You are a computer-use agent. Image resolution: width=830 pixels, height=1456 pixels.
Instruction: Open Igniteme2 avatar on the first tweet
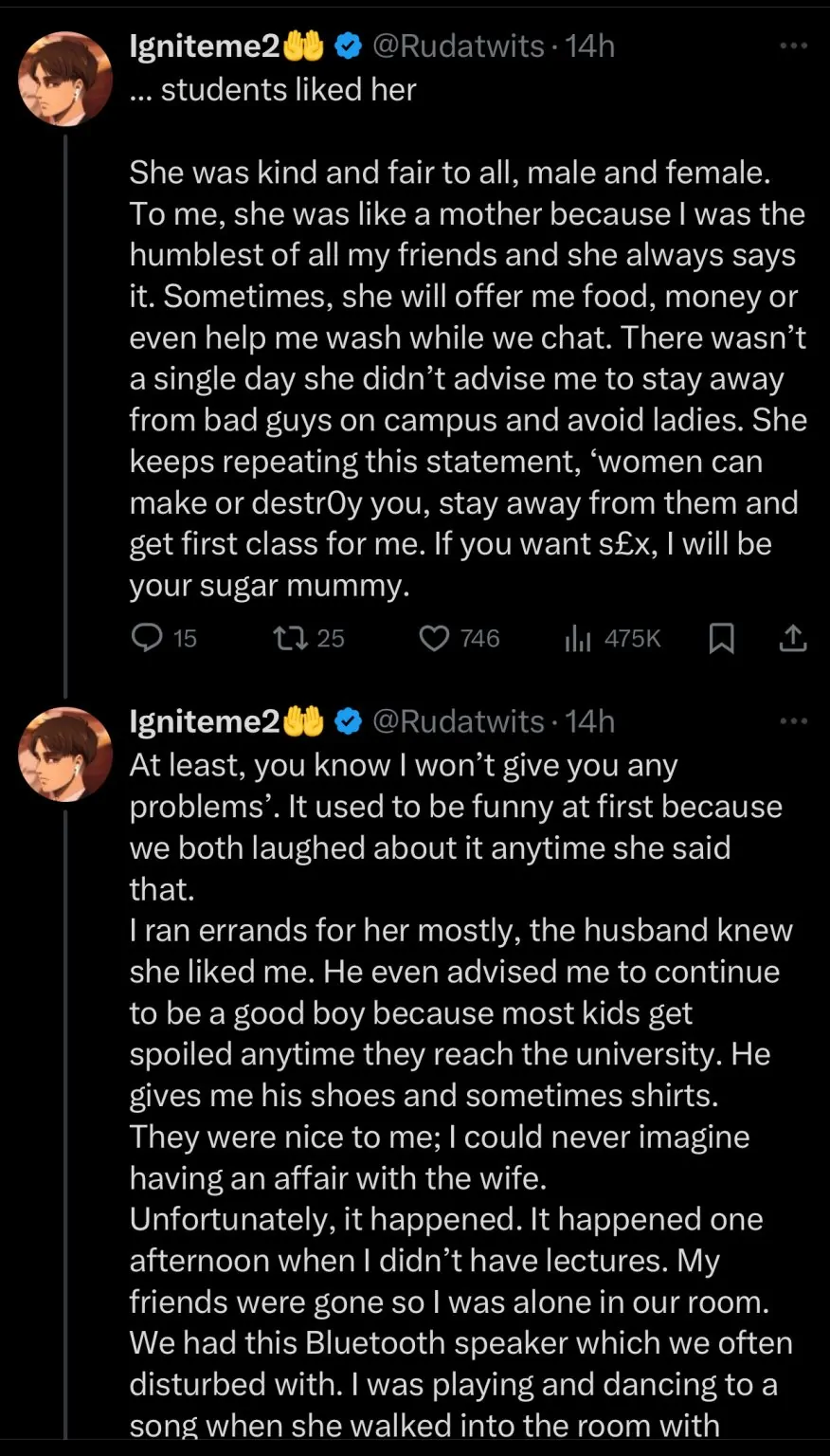[x=65, y=80]
